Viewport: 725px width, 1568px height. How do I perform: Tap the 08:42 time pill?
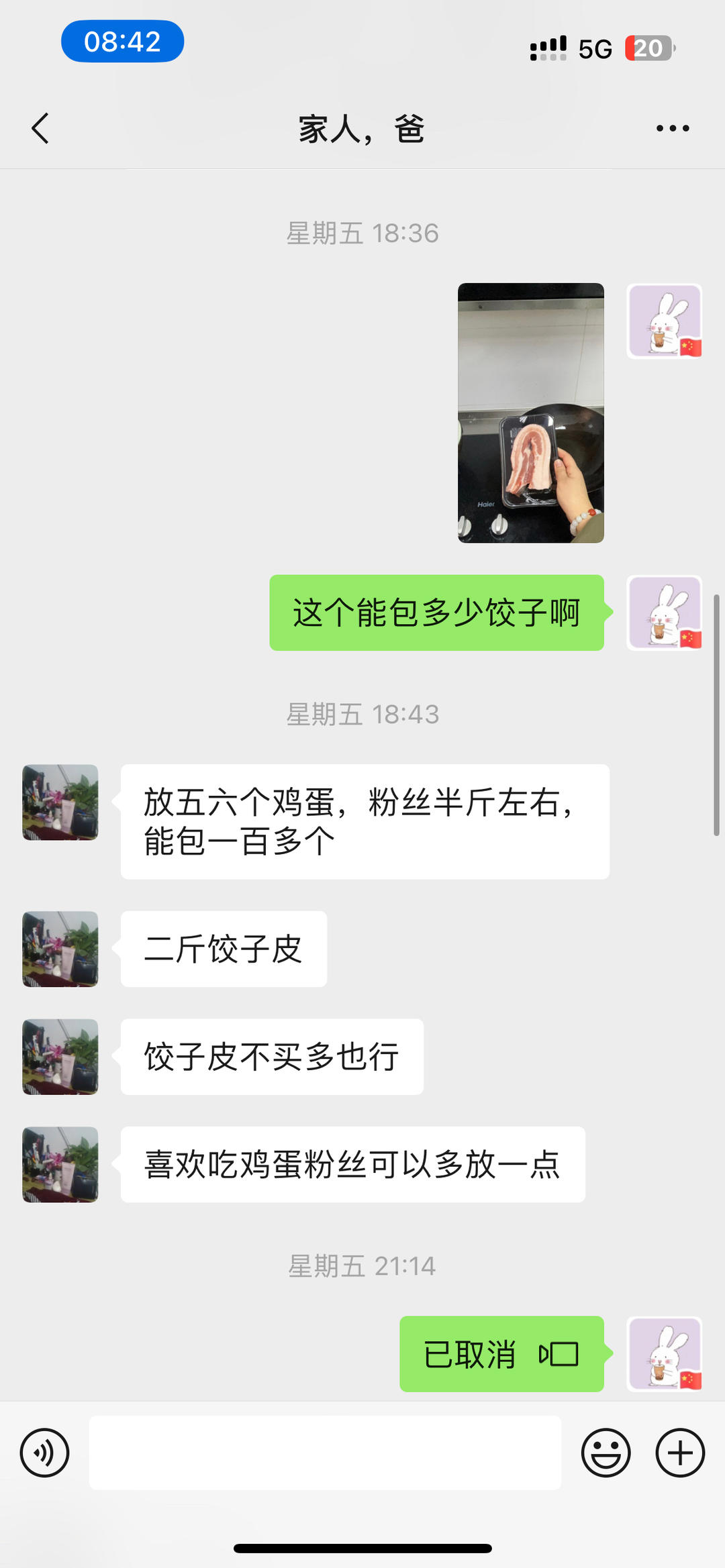tap(122, 42)
